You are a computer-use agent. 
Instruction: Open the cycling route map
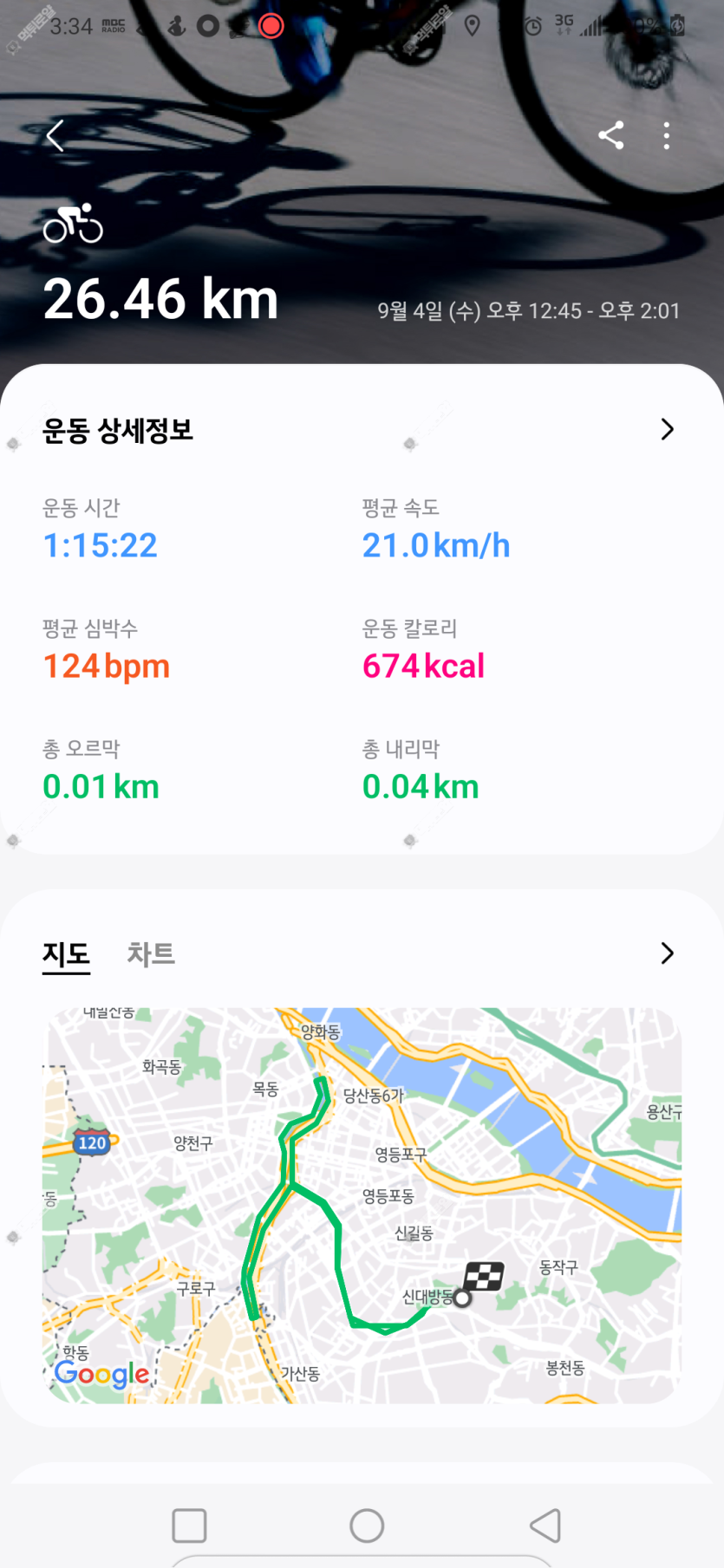362,1205
